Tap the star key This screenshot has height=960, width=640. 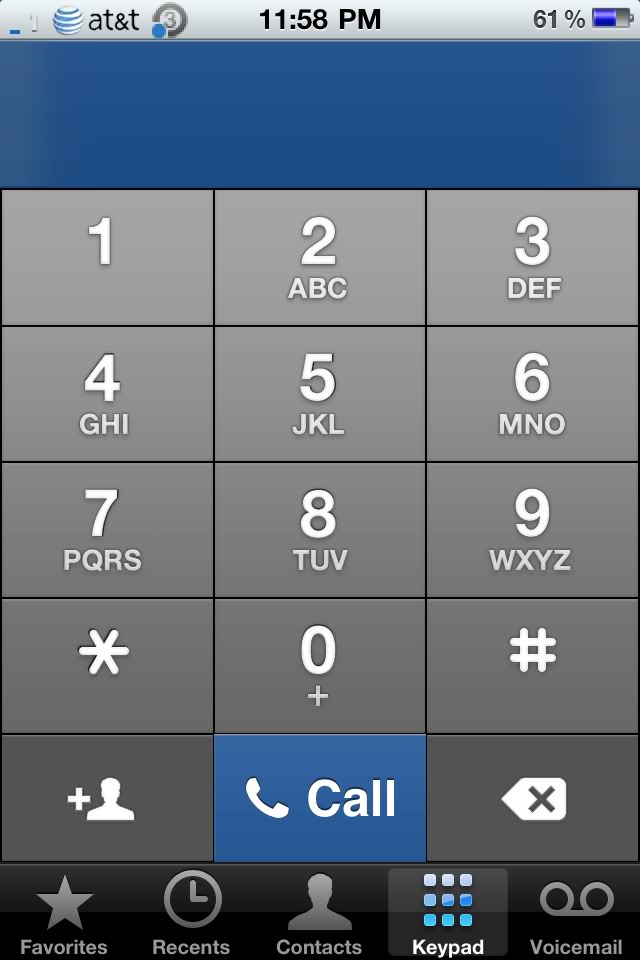tap(107, 666)
